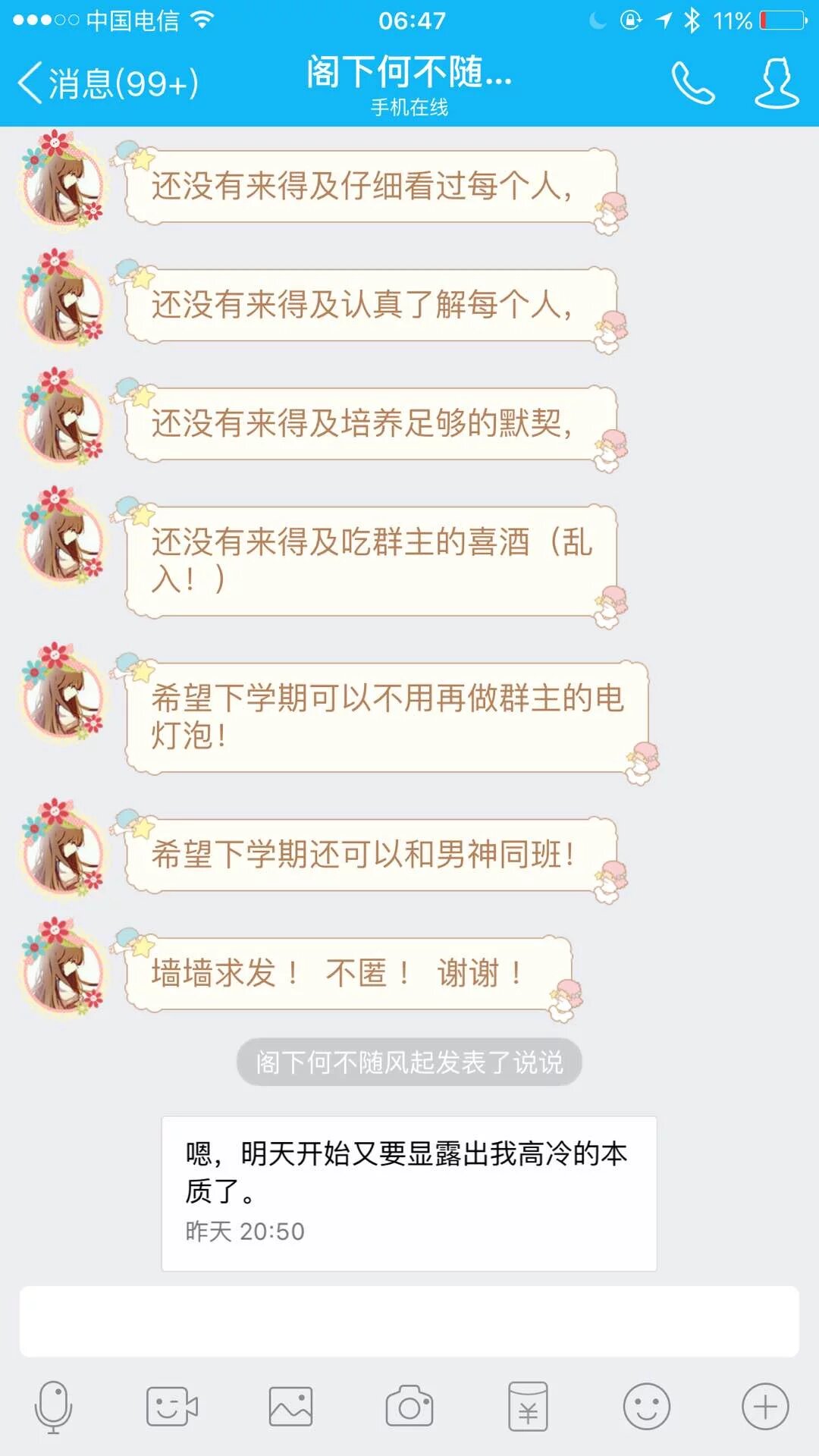Open the emoji sticker panel
The width and height of the screenshot is (819, 1456).
pyautogui.click(x=646, y=1407)
